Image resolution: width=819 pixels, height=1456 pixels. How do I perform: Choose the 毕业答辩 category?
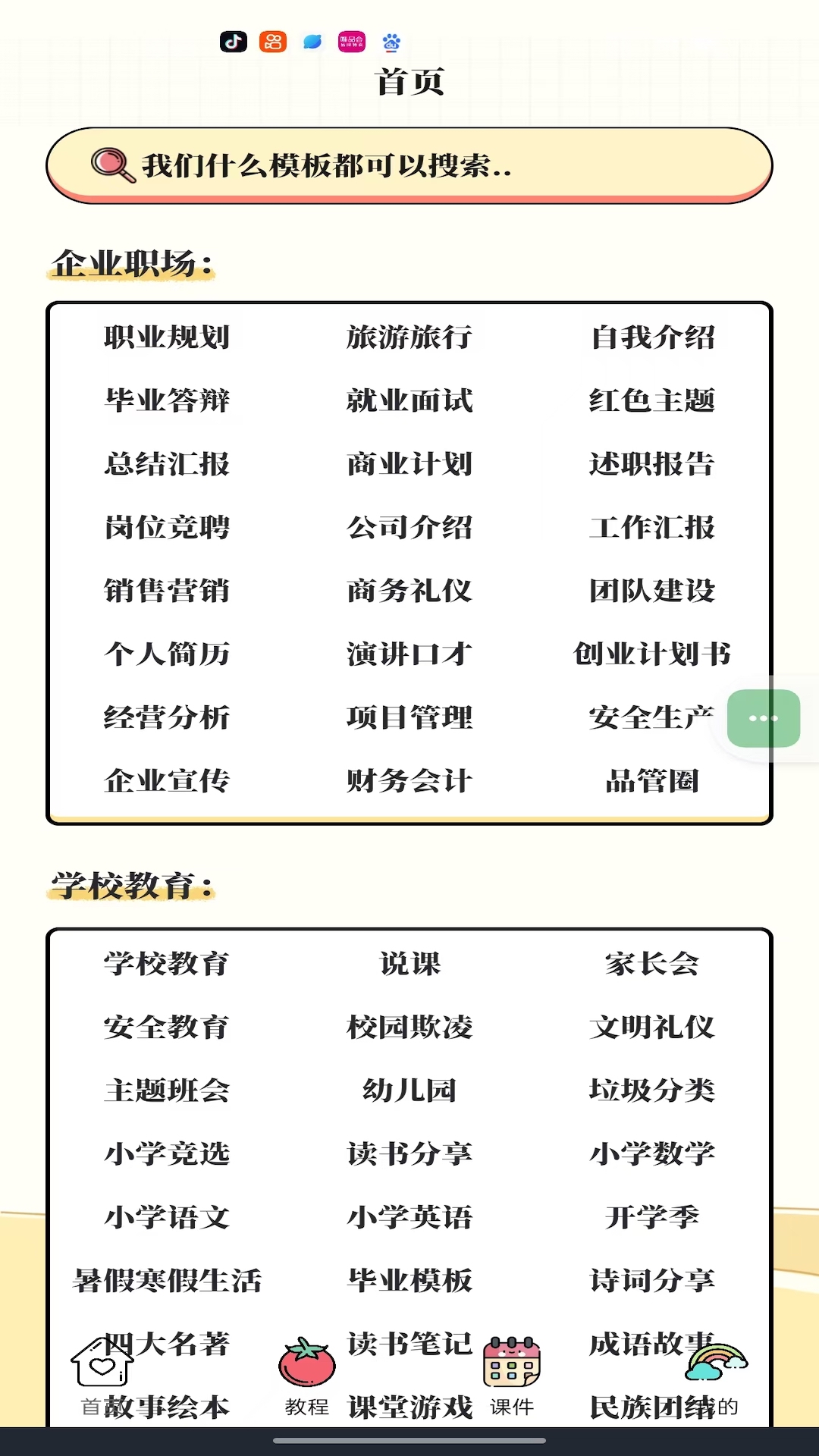167,400
